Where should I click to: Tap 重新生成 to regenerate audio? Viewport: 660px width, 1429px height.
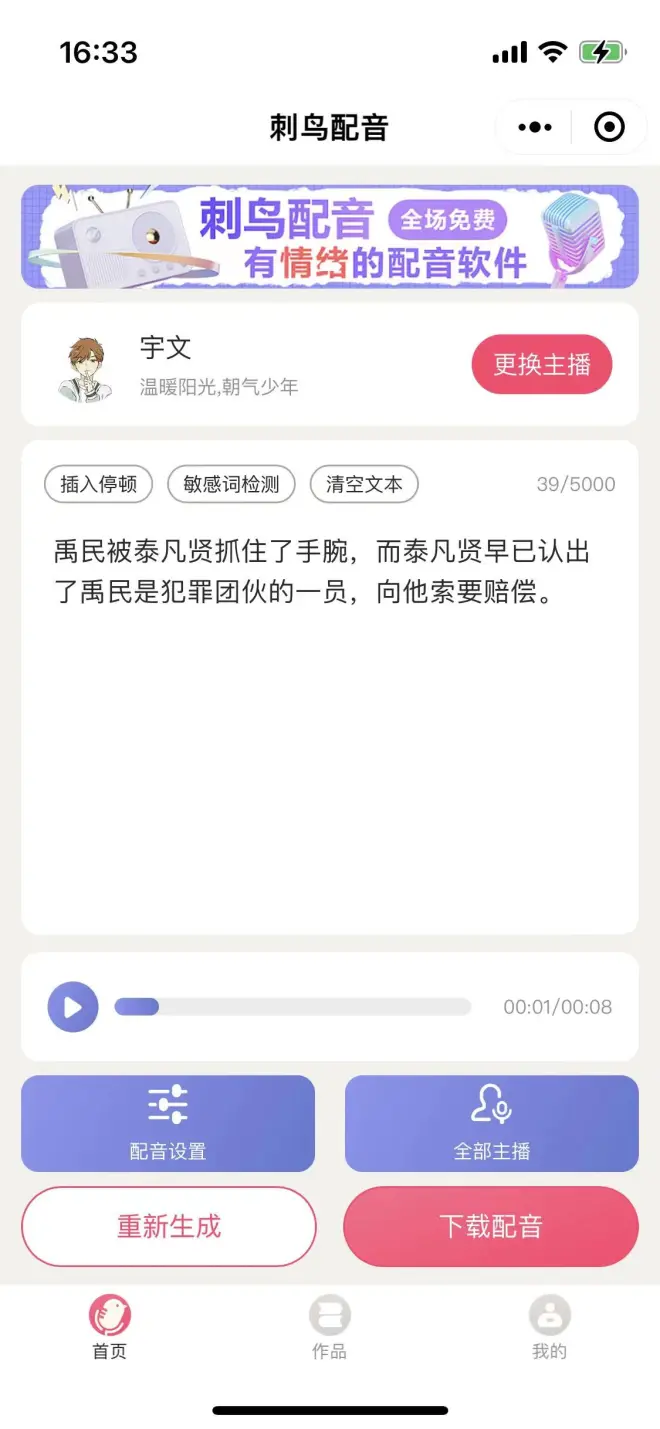coord(169,1226)
